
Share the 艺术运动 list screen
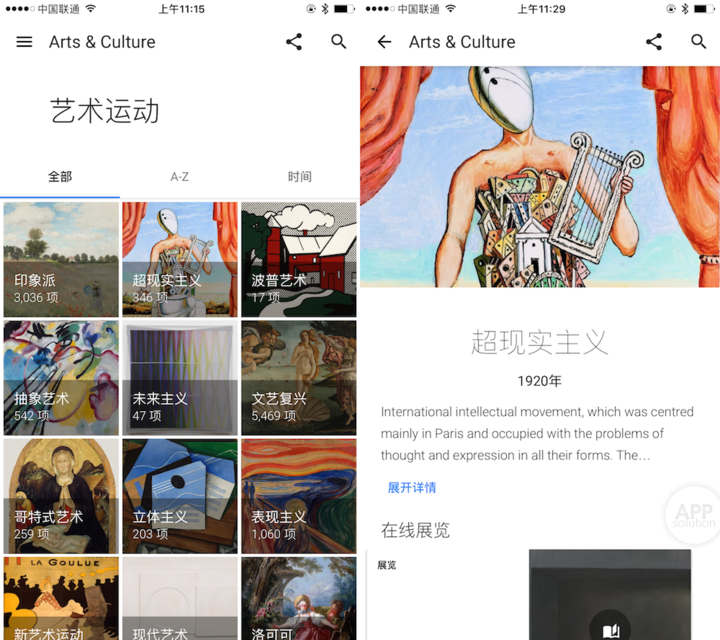pyautogui.click(x=293, y=42)
